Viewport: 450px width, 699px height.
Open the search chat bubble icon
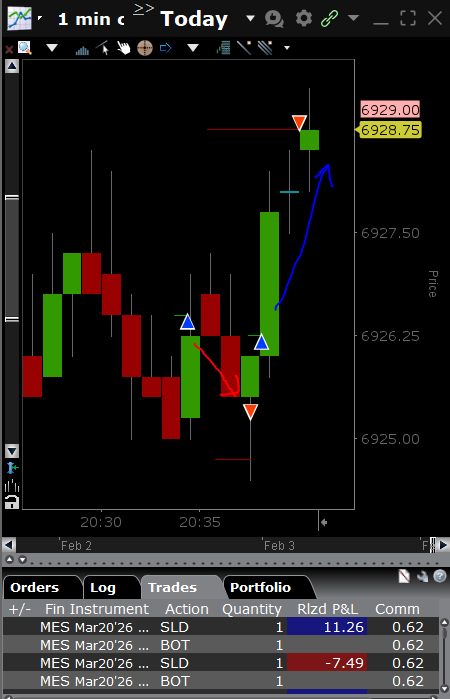point(274,19)
